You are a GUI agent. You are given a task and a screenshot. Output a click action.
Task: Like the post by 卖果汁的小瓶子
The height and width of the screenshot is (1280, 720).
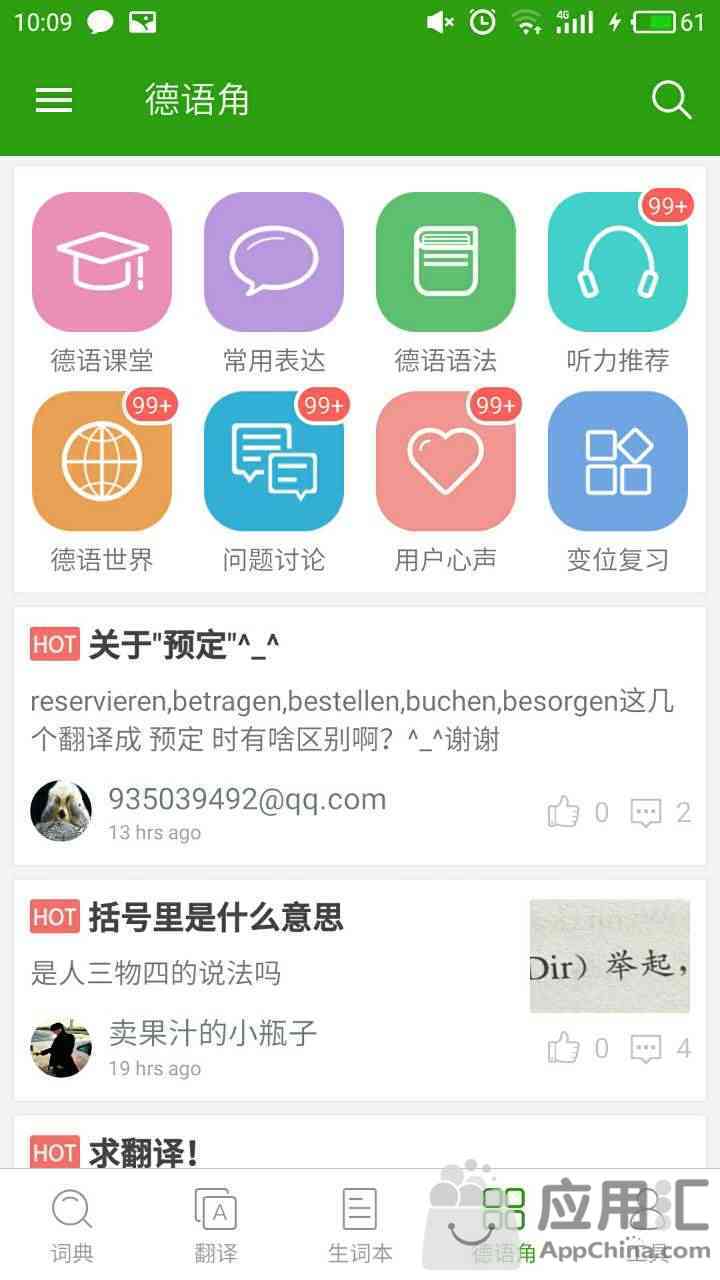[x=564, y=1048]
